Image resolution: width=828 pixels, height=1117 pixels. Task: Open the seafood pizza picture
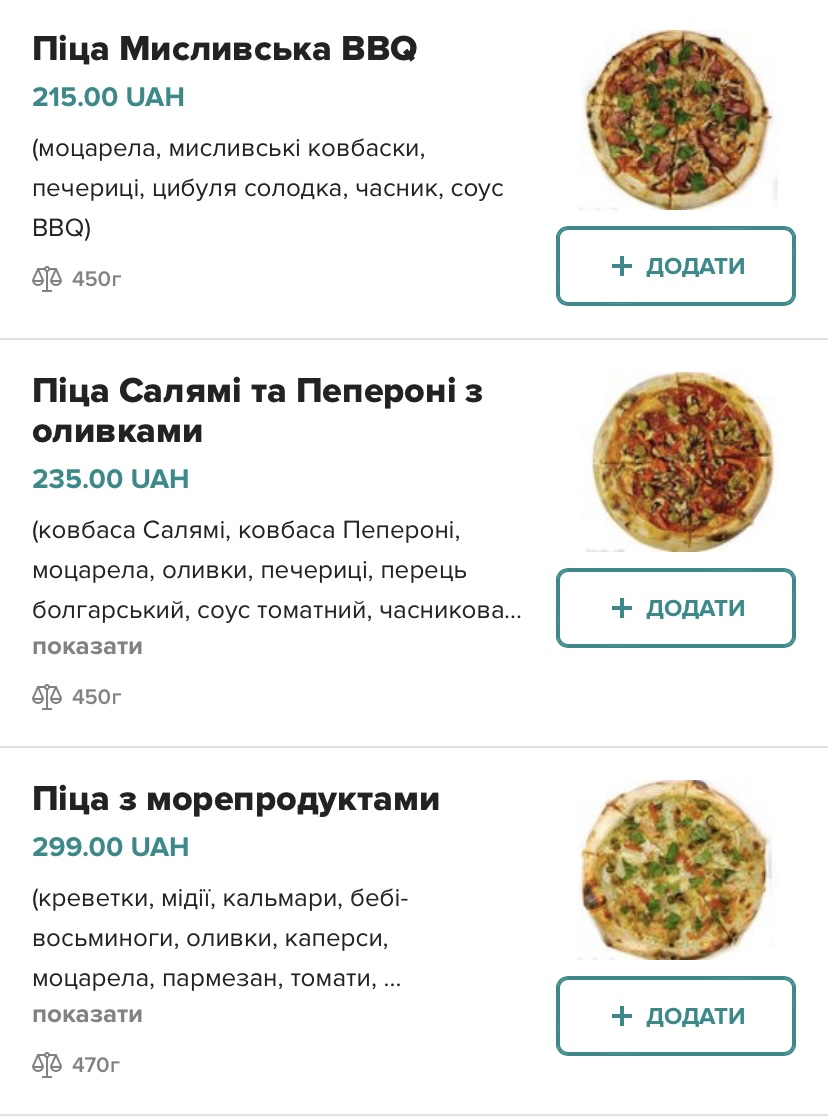pos(675,870)
